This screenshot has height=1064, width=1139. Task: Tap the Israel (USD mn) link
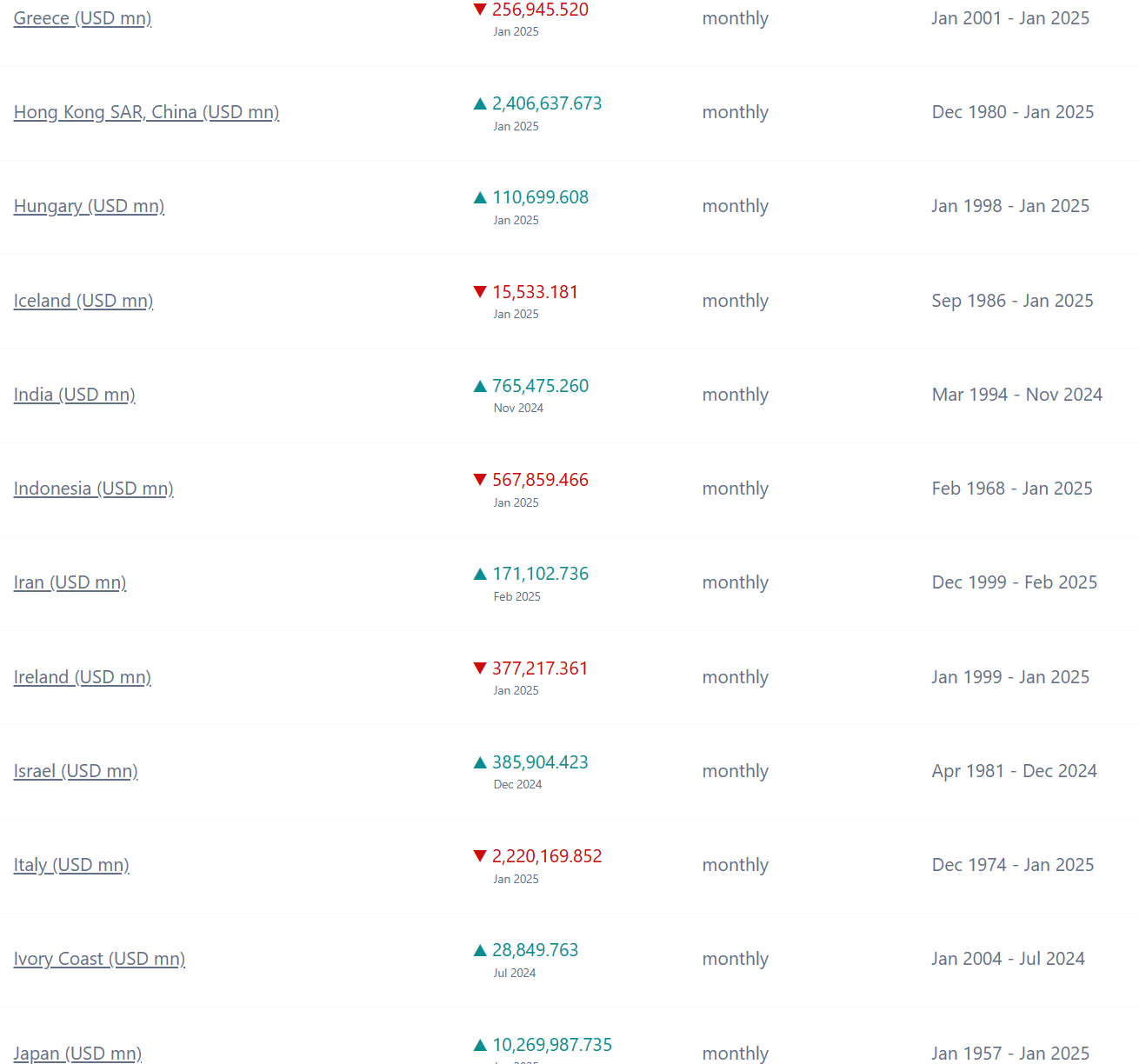76,771
